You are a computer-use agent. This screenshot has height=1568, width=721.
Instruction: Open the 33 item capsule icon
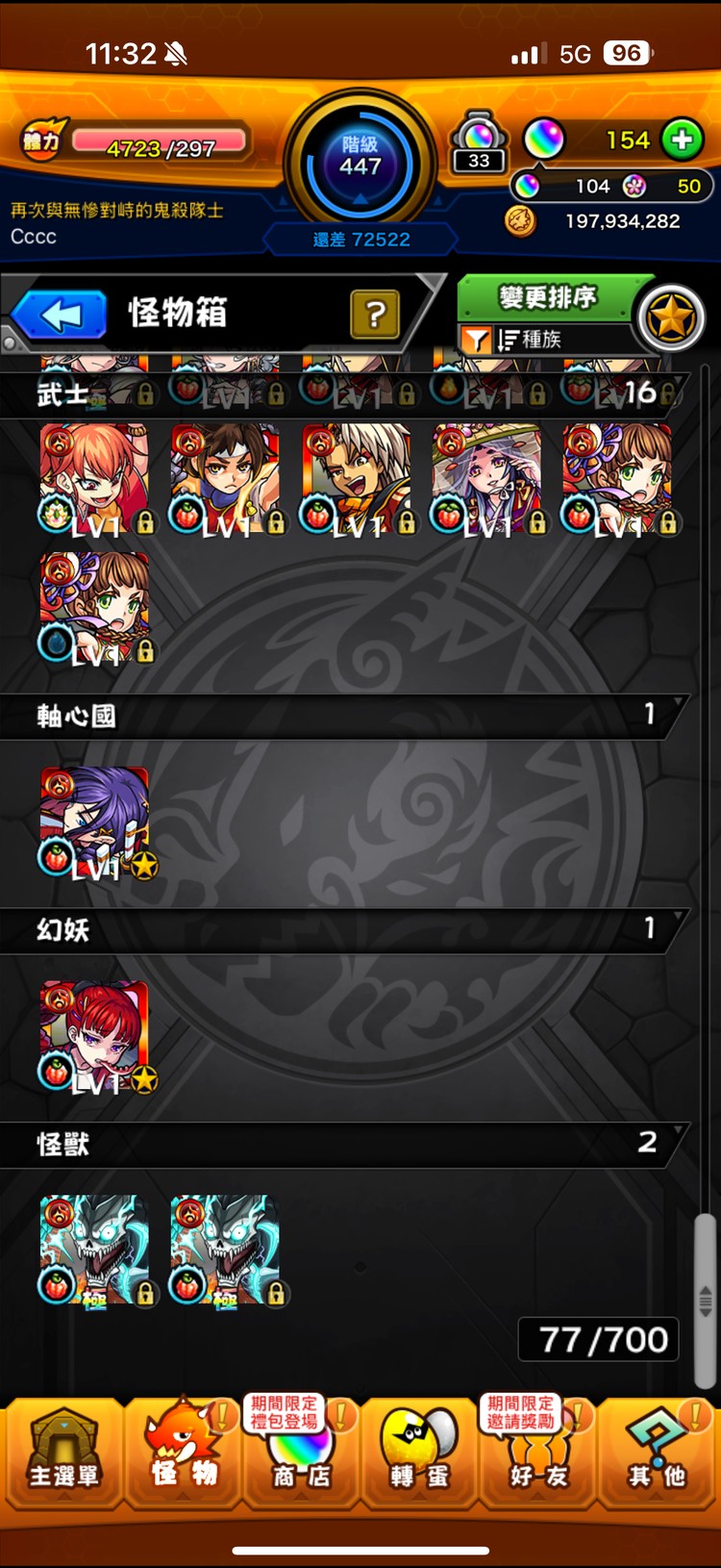[479, 144]
